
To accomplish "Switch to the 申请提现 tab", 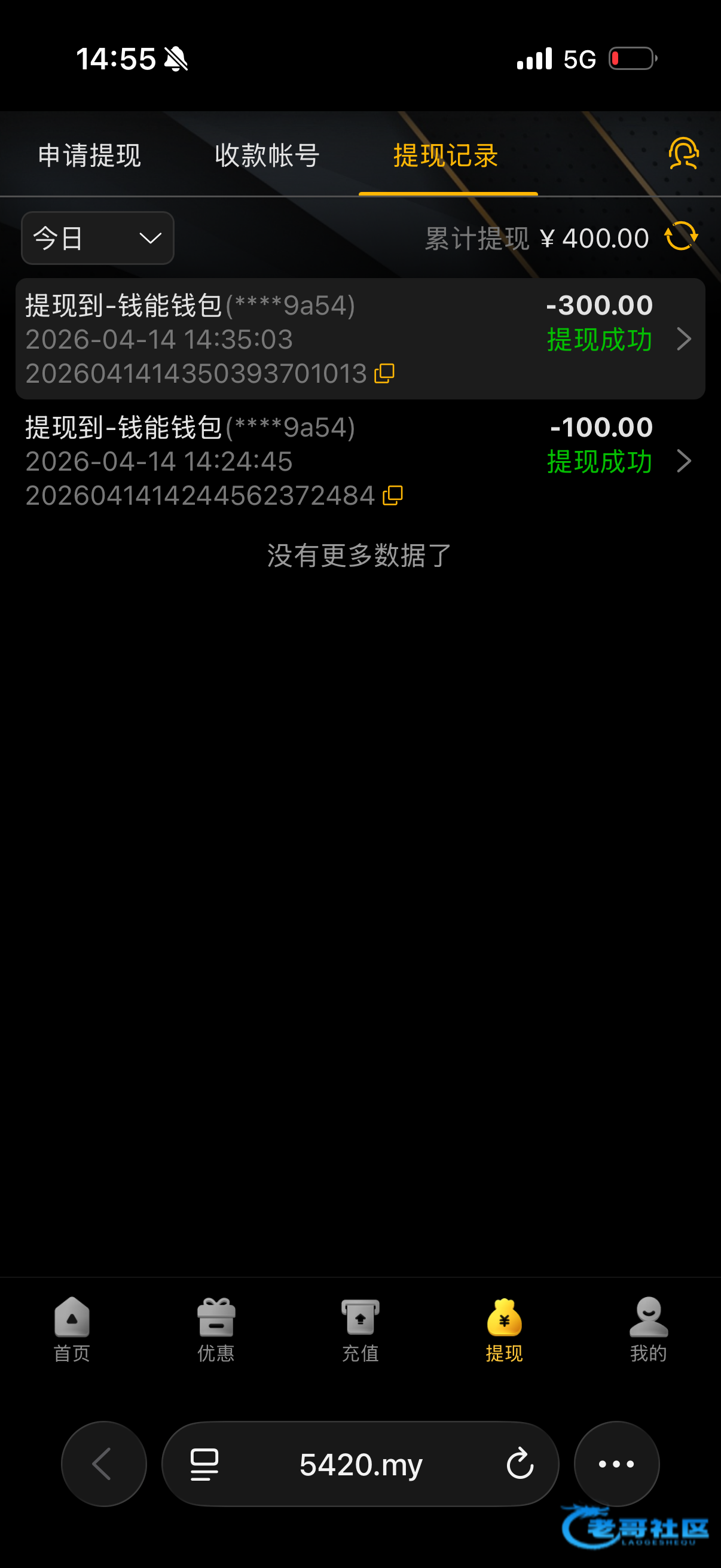I will (x=90, y=155).
